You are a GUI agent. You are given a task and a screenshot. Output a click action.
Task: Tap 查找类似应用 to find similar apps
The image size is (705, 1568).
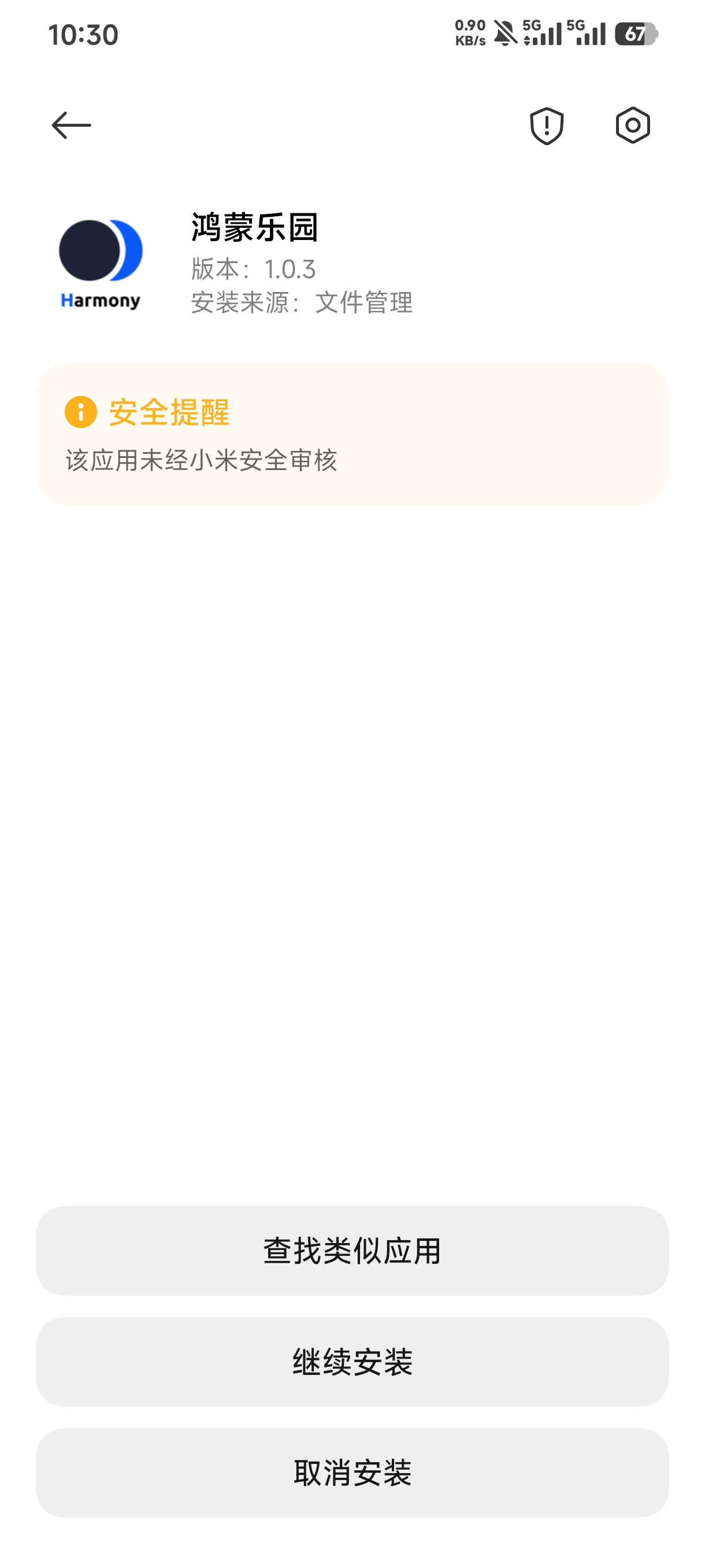pyautogui.click(x=352, y=1251)
